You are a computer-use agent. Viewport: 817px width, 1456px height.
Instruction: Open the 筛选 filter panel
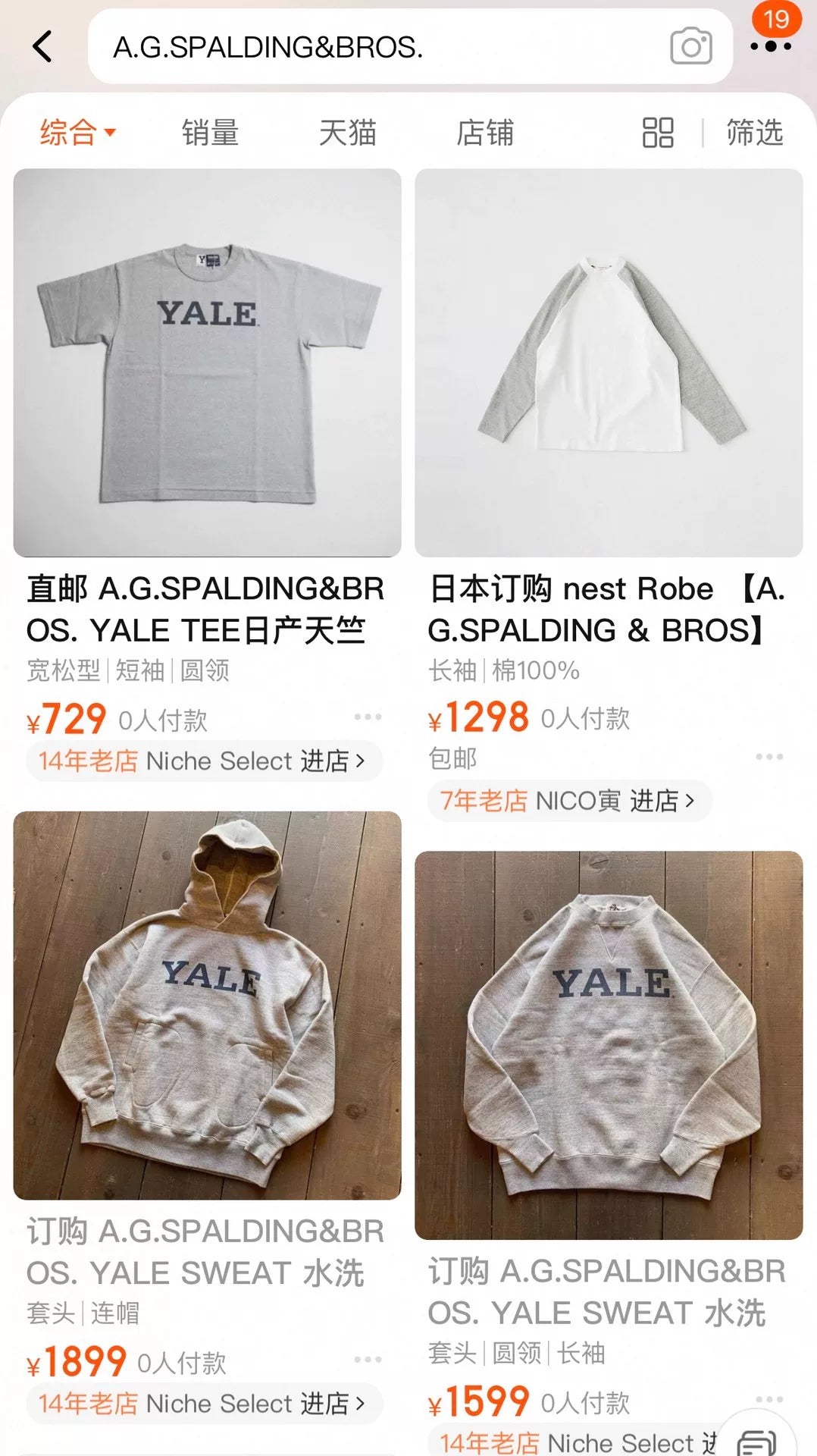click(754, 133)
